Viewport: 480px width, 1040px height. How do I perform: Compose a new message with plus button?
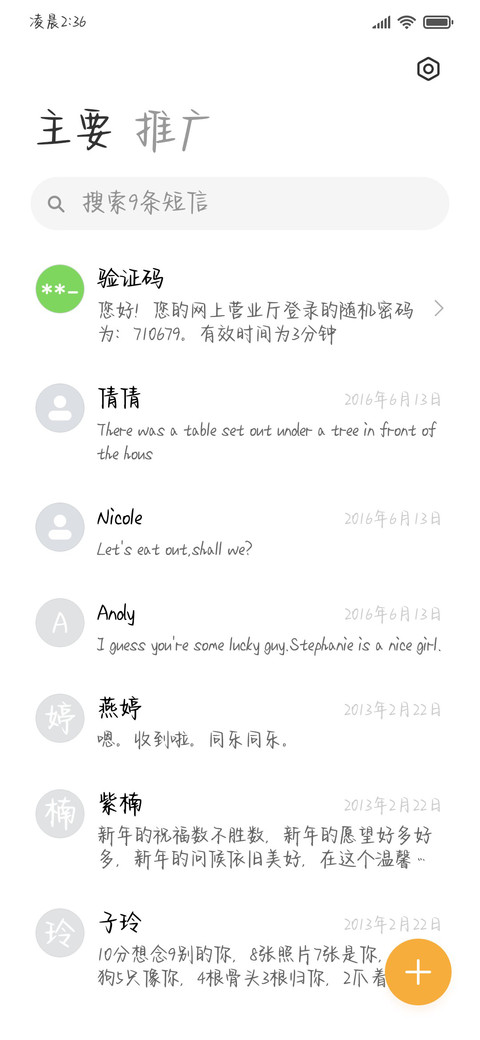click(418, 972)
